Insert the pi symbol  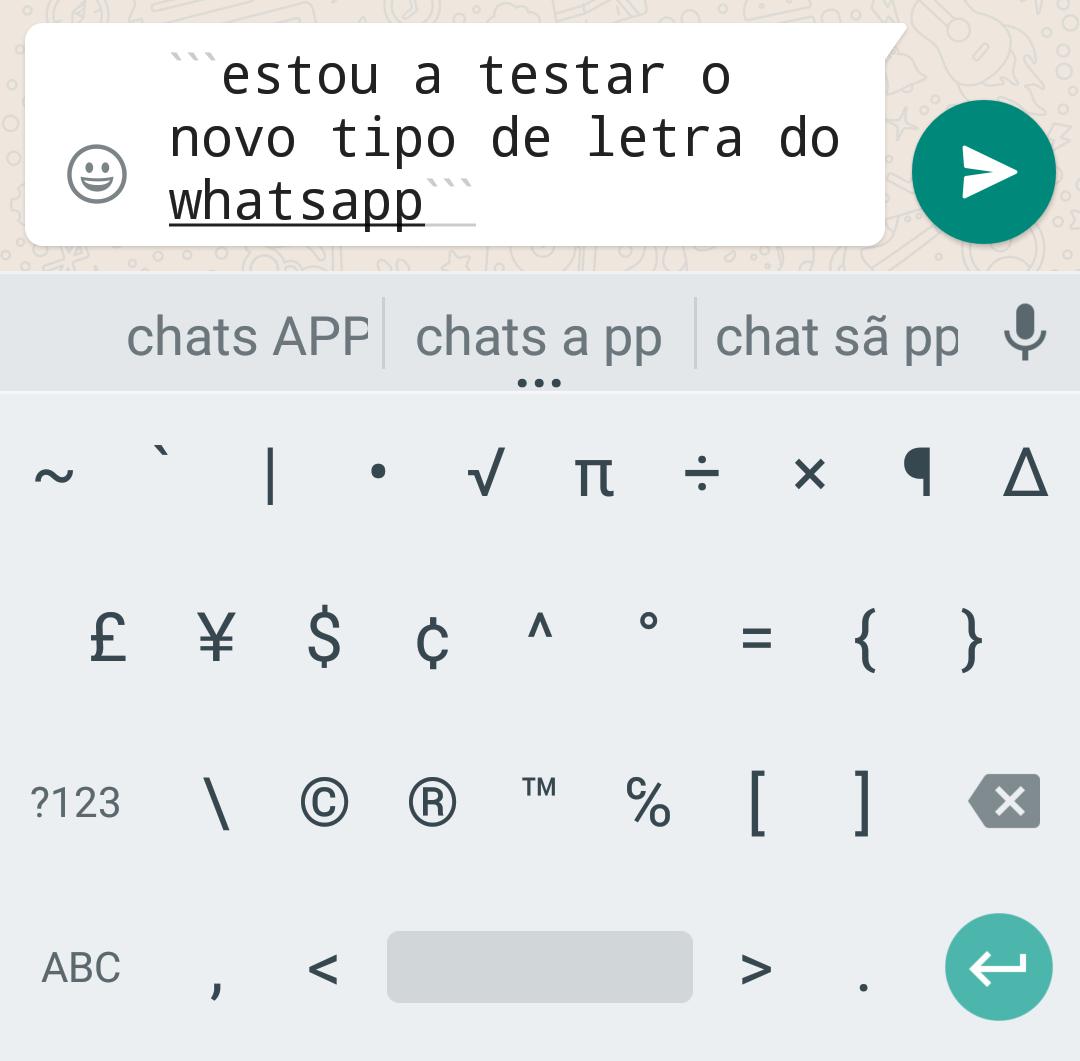(x=593, y=474)
